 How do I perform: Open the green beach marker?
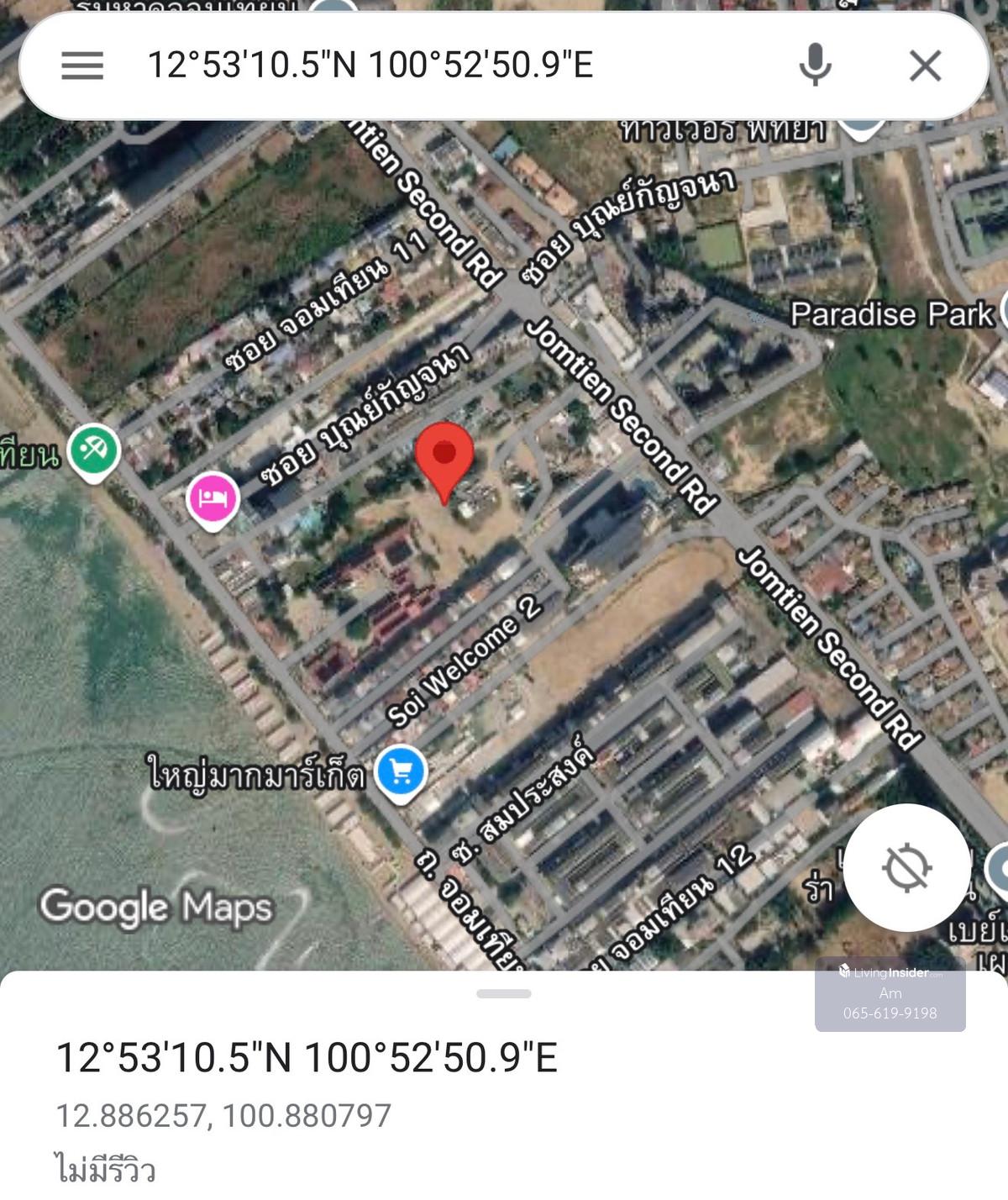tap(93, 450)
